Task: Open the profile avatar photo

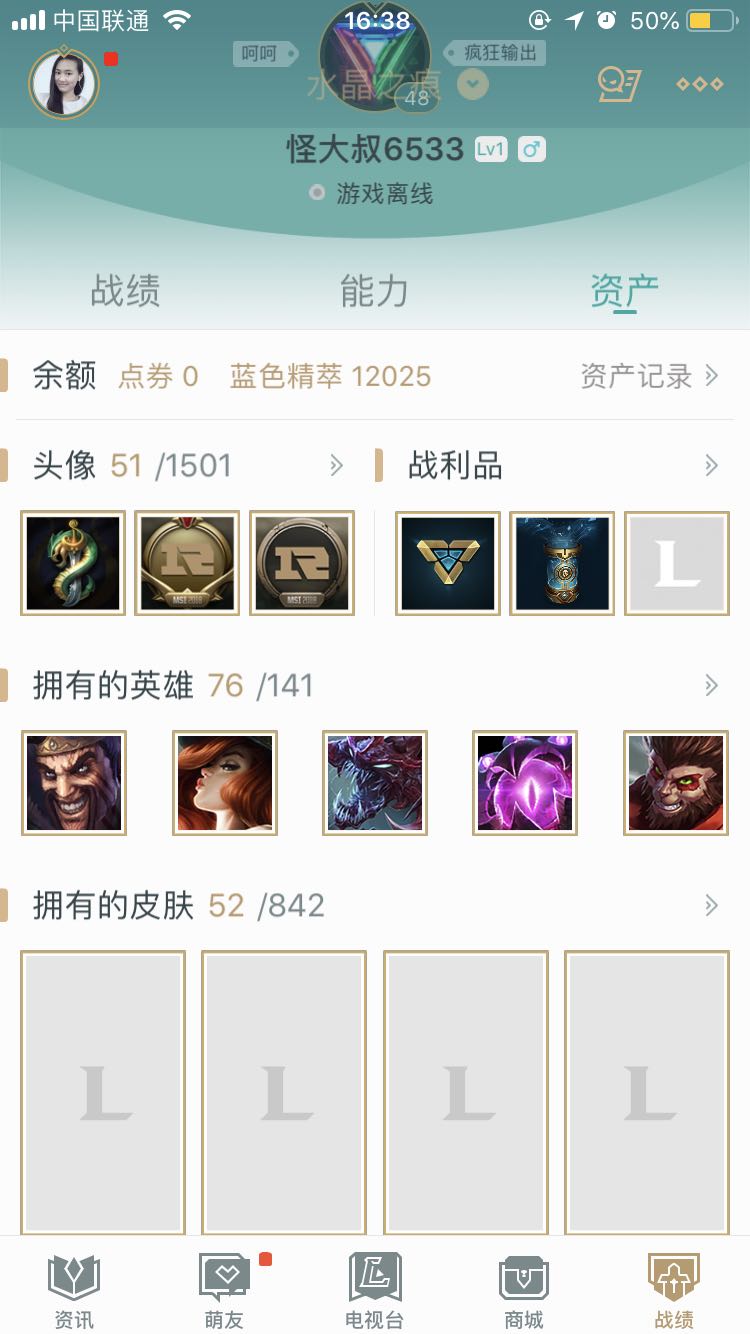Action: tap(65, 84)
